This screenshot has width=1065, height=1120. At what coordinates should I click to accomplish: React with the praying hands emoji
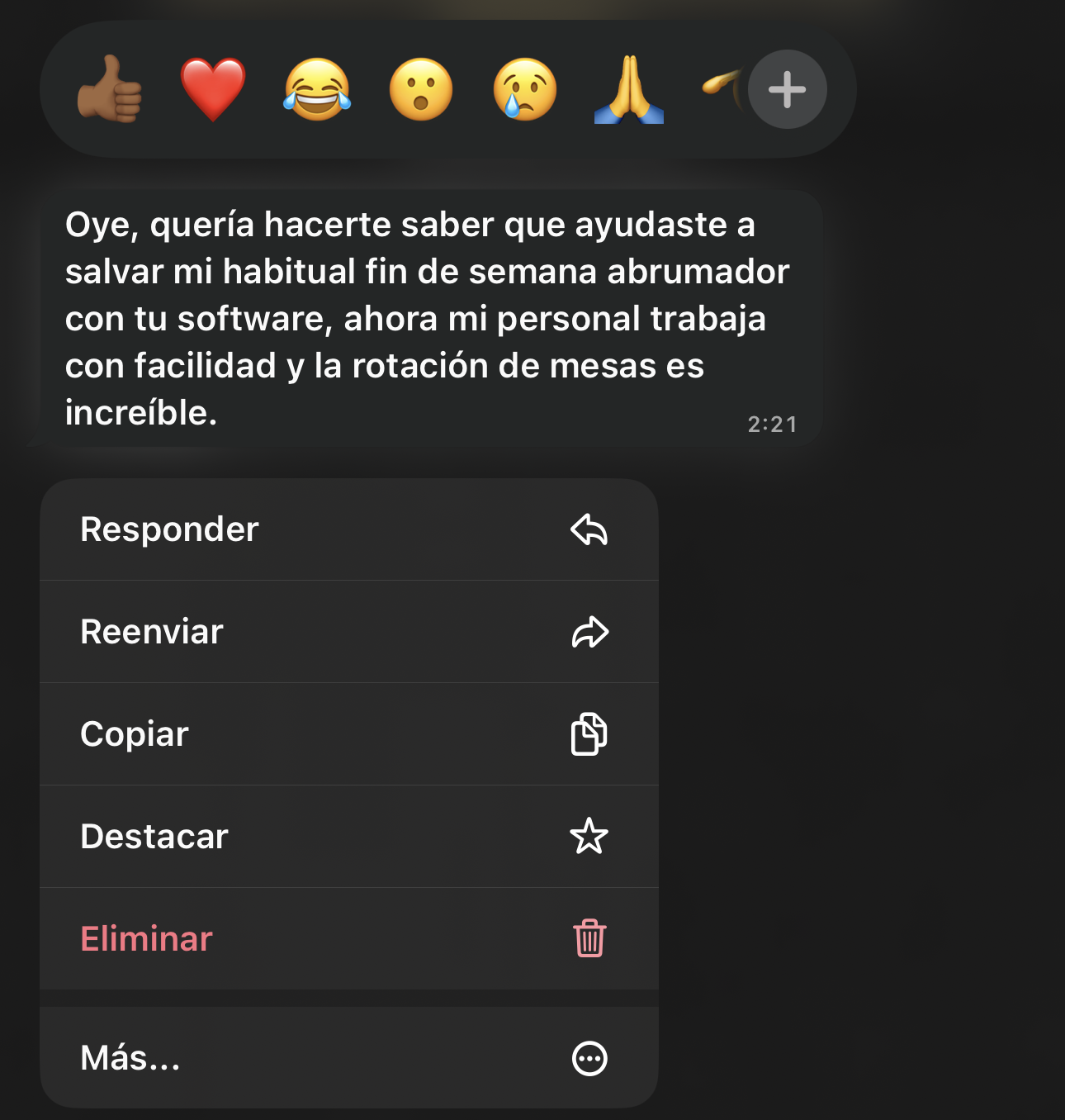pos(629,89)
